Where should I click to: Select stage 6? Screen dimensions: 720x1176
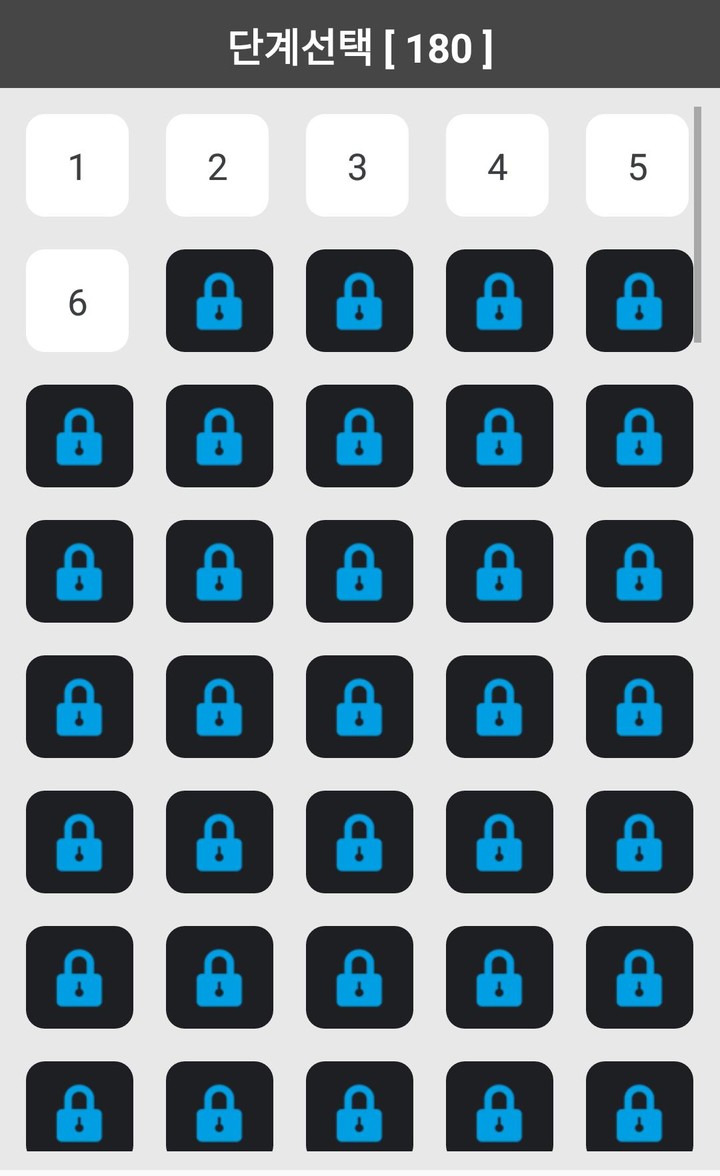(77, 301)
